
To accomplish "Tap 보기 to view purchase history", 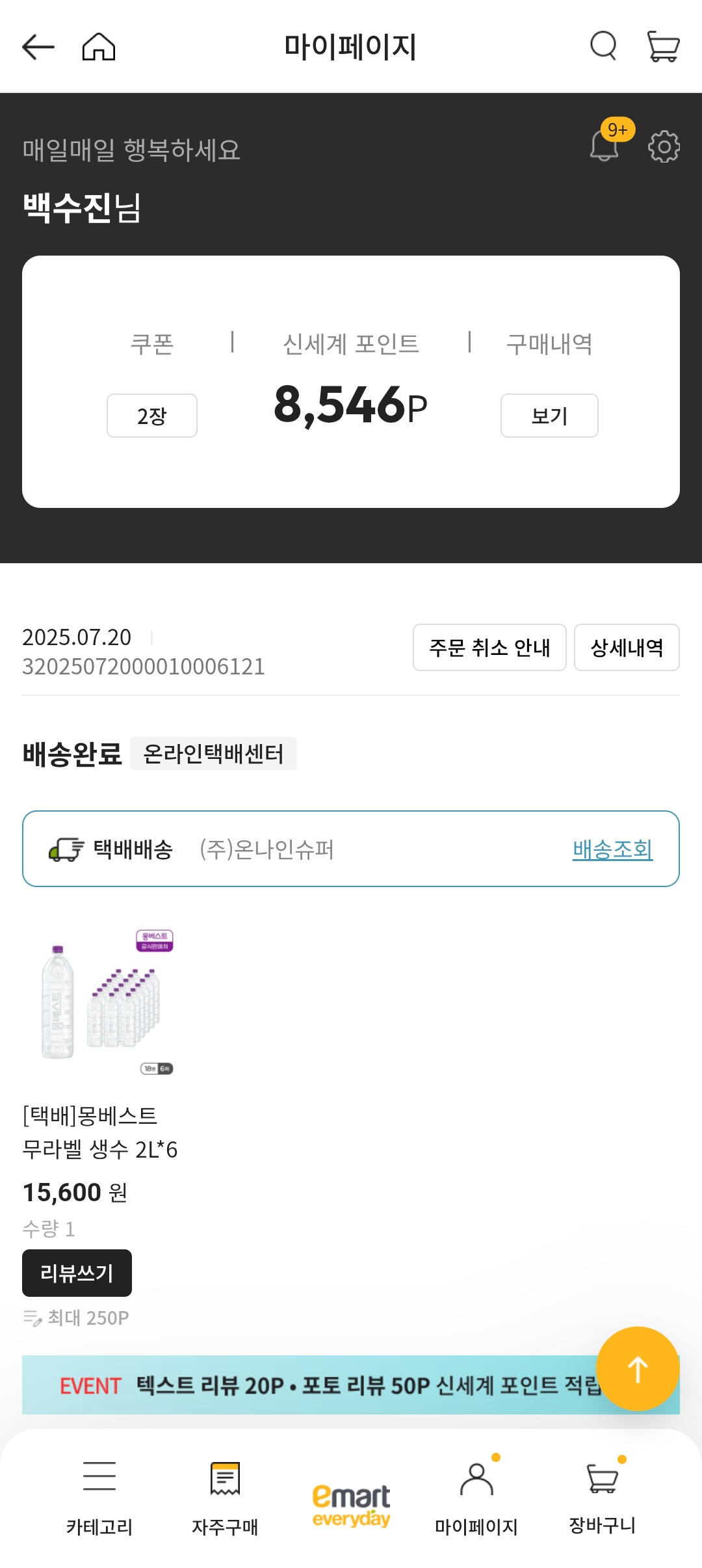I will tap(549, 415).
